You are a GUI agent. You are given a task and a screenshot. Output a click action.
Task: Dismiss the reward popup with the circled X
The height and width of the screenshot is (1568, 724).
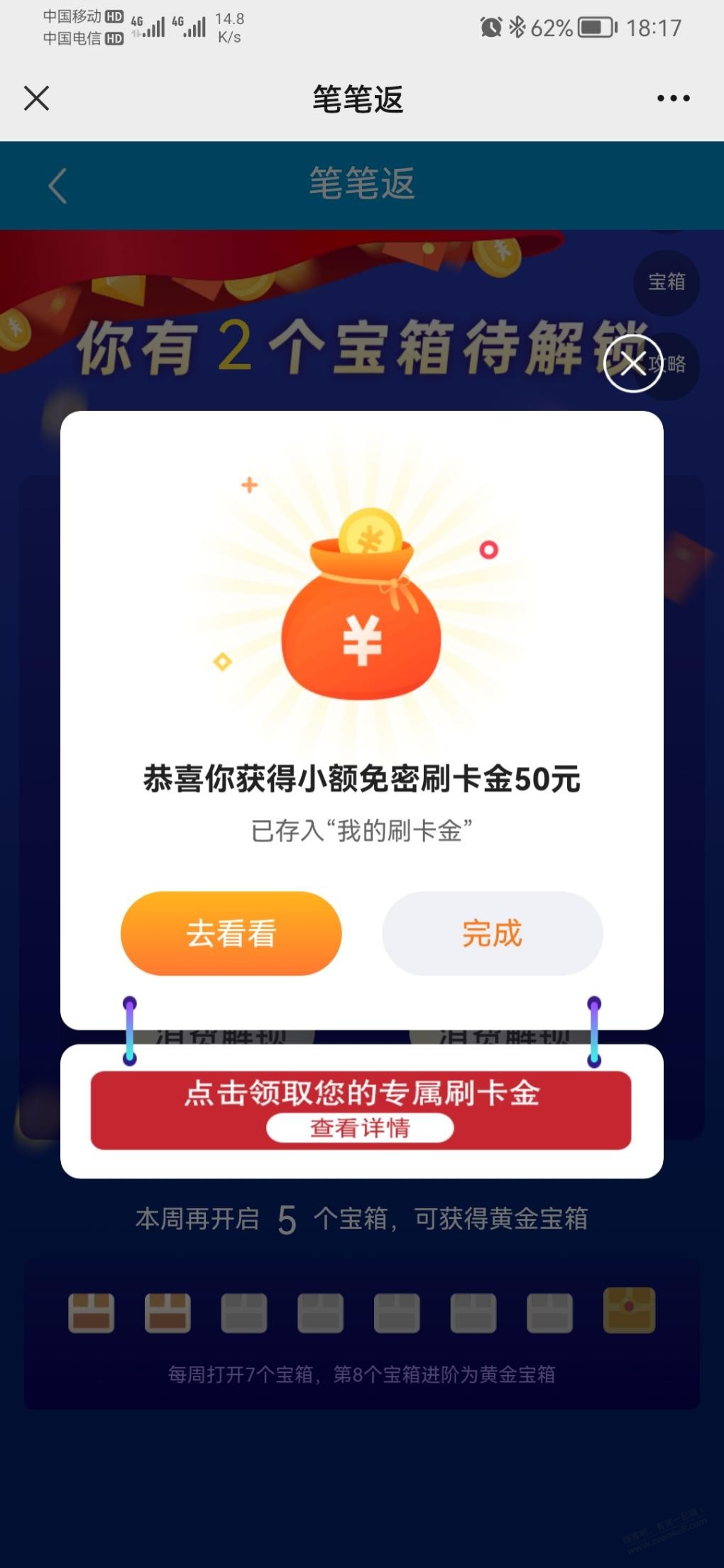coord(632,363)
